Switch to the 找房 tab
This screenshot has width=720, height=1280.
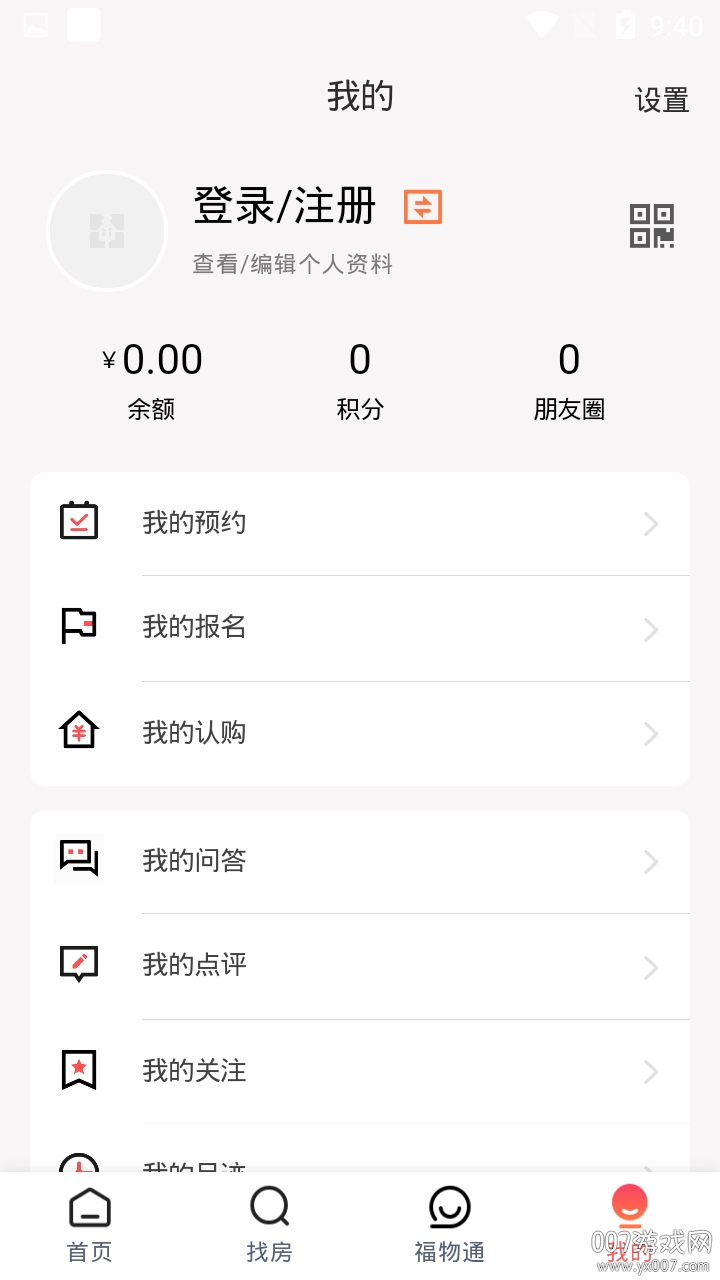pyautogui.click(x=270, y=1225)
